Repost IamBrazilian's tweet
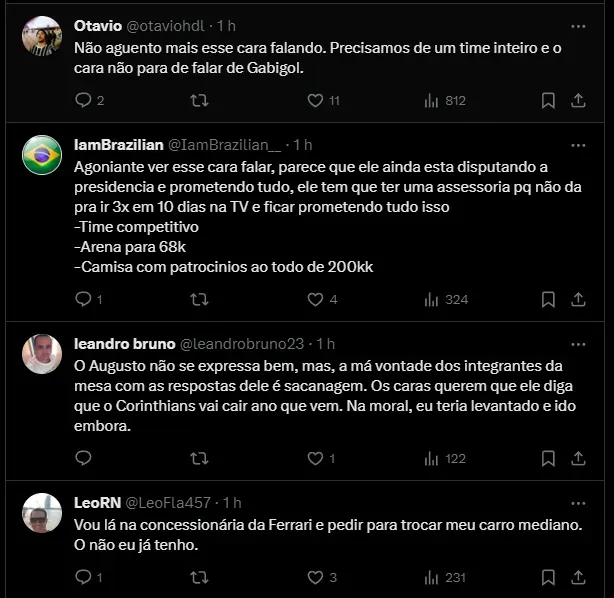 [x=199, y=299]
